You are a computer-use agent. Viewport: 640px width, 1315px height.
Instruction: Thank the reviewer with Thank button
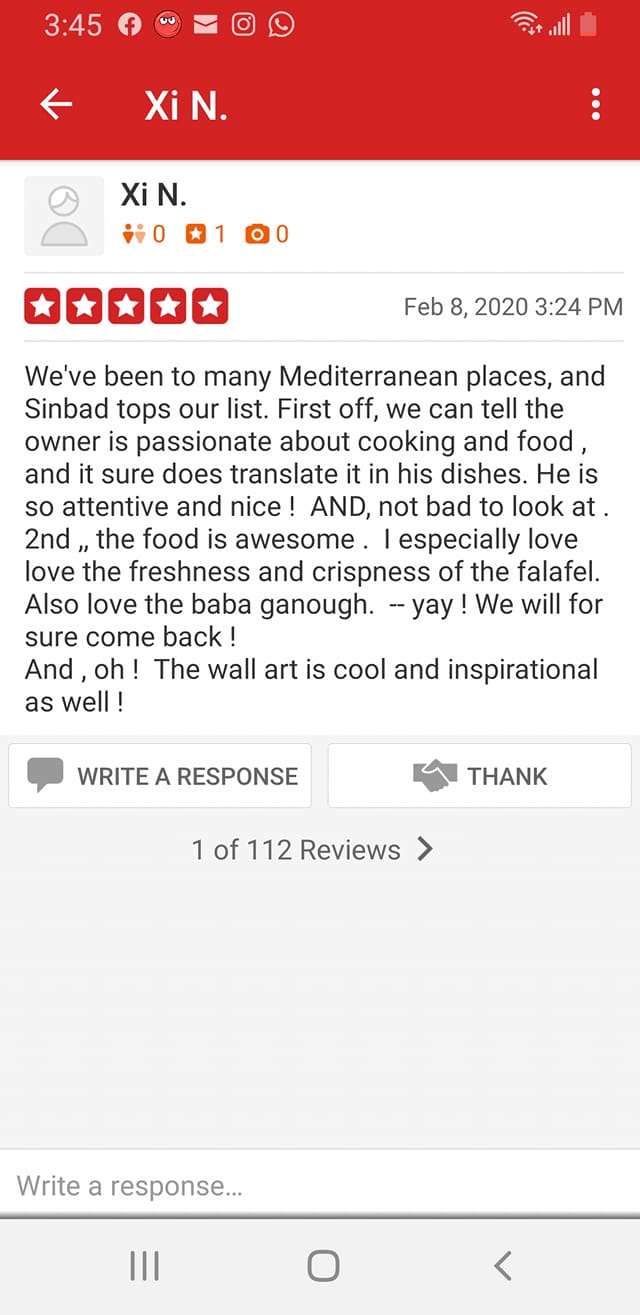point(480,775)
